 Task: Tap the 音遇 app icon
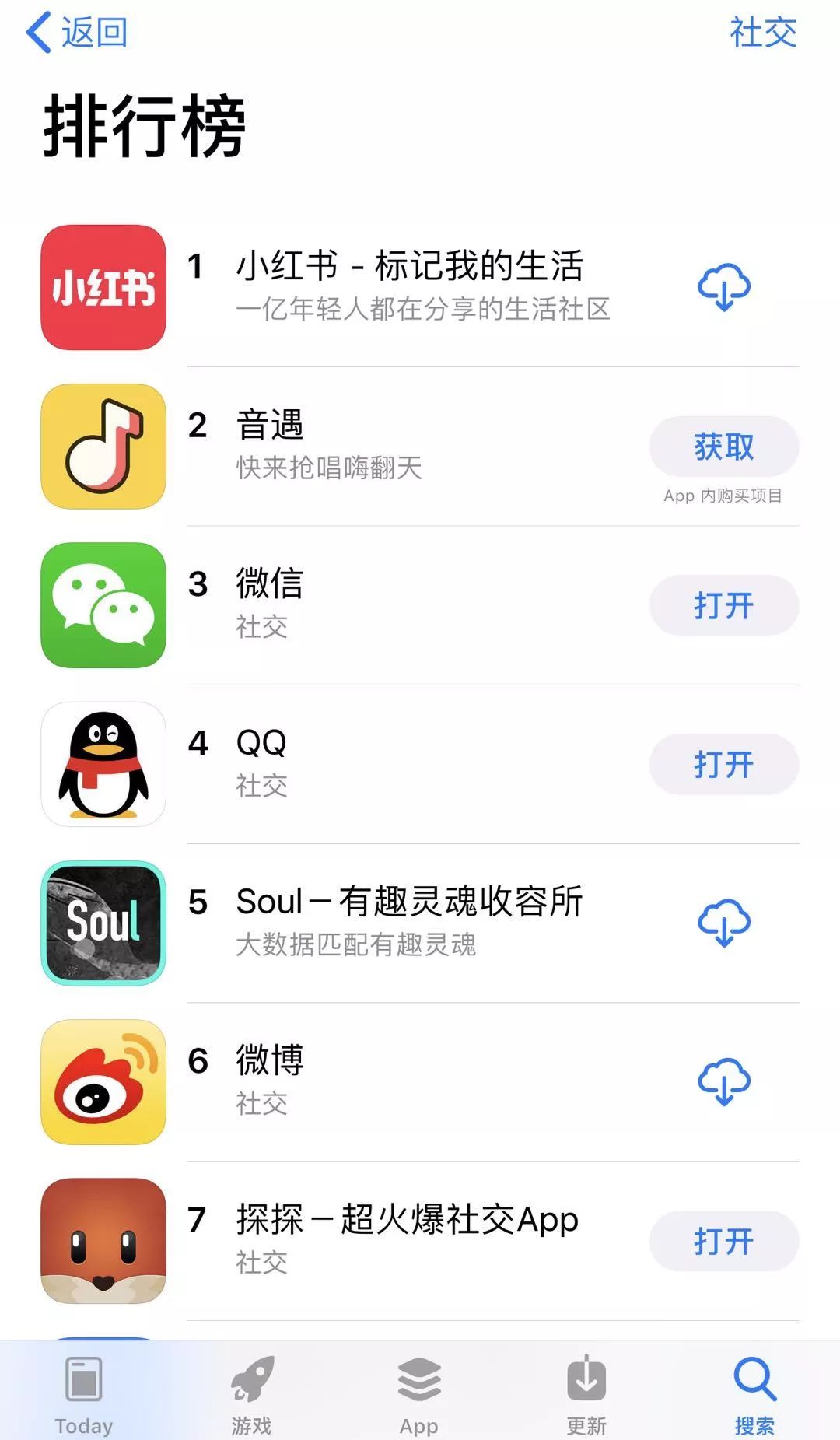tap(102, 447)
